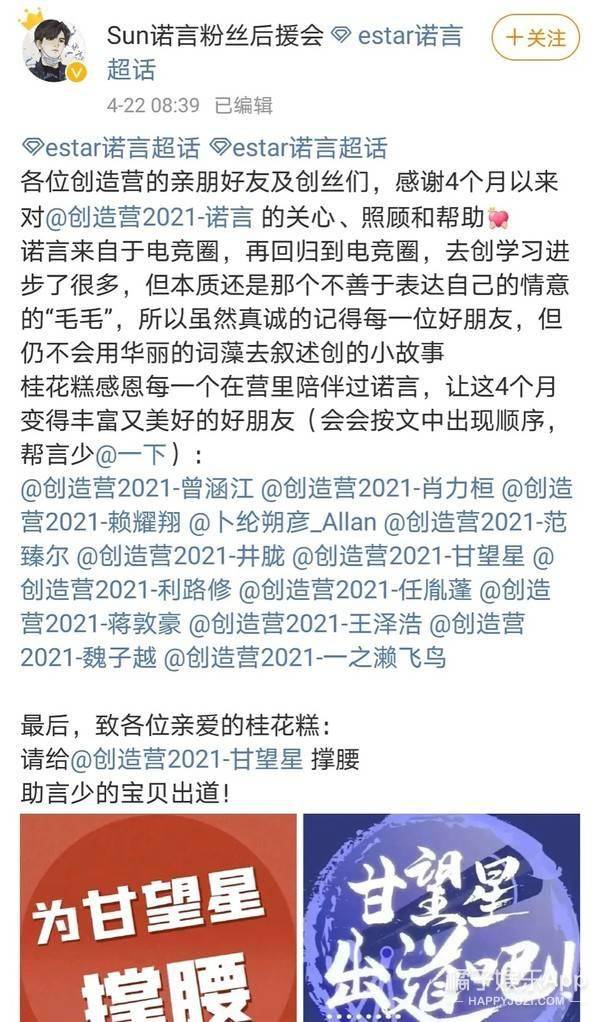Screen dimensions: 600x1022
Task: Open Sun诺言粉丝后援会 profile avatar
Action: coord(55,50)
